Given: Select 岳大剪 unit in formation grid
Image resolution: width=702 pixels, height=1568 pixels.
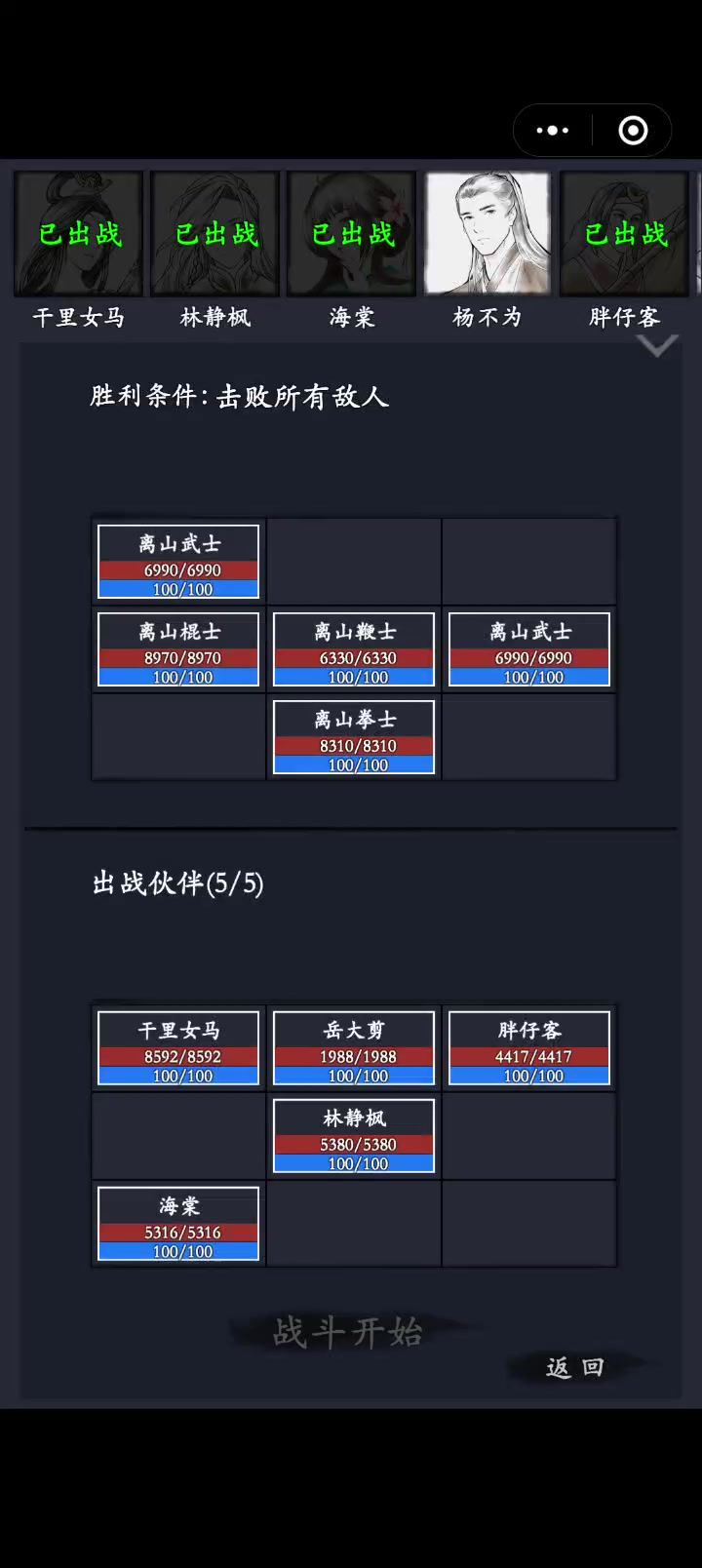Looking at the screenshot, I should (354, 1048).
